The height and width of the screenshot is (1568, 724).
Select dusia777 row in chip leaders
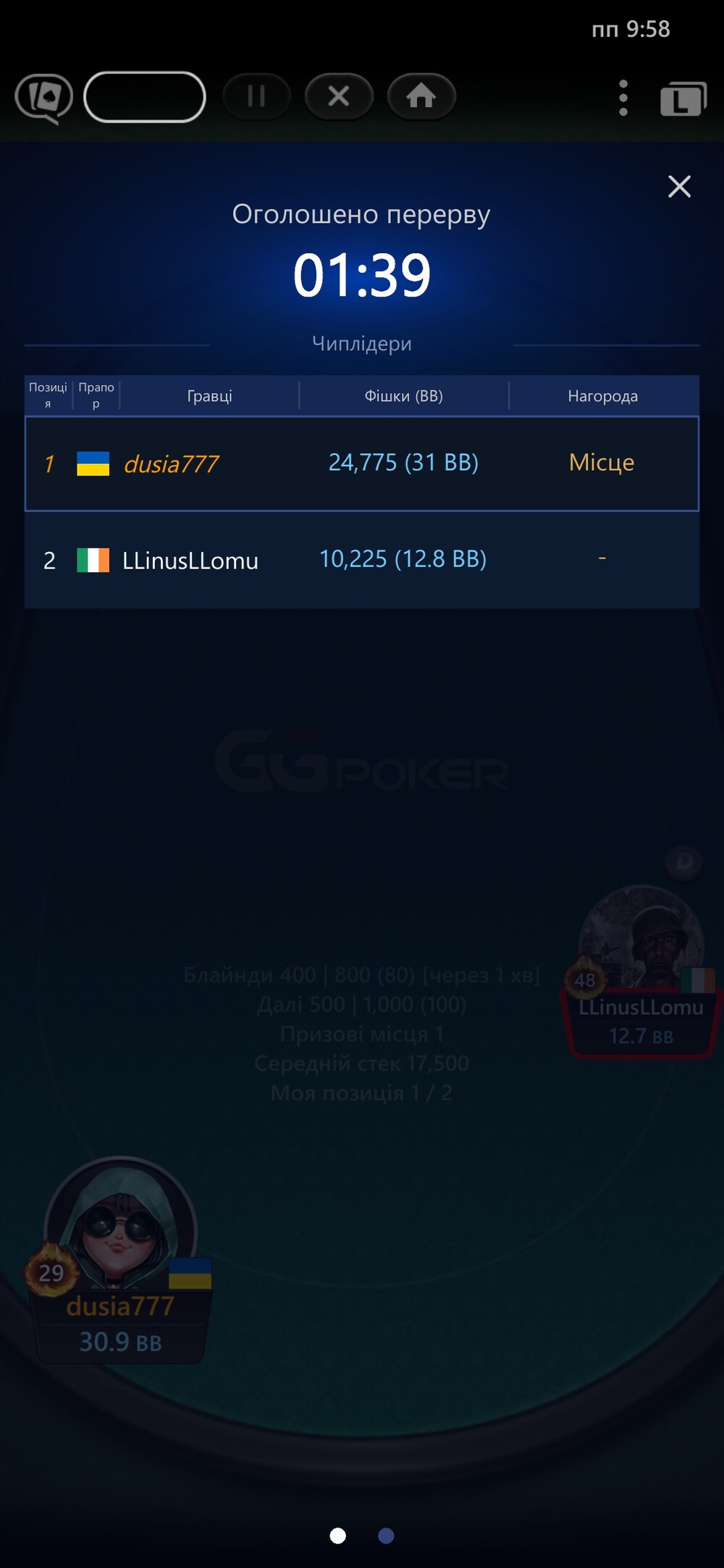[x=362, y=464]
